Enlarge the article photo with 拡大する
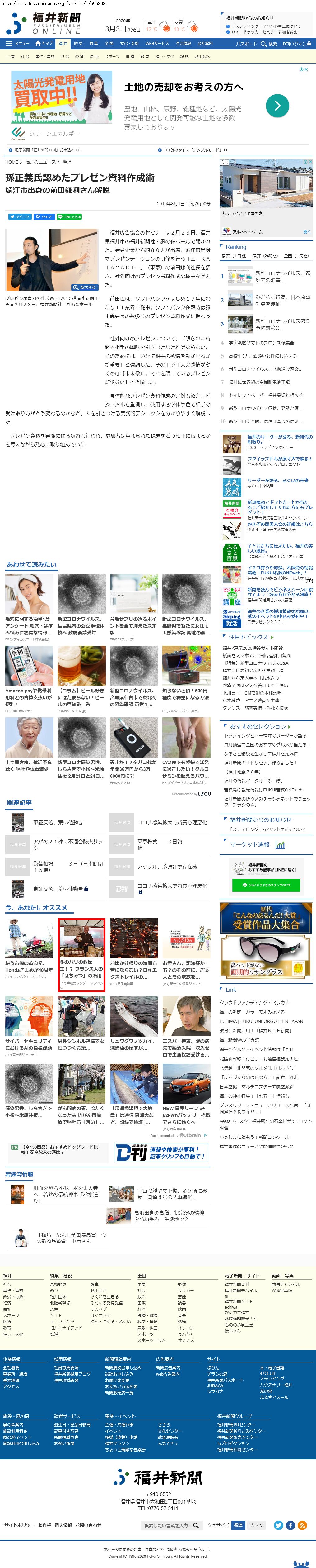Viewport: 316px width, 1568px height. 84,287
